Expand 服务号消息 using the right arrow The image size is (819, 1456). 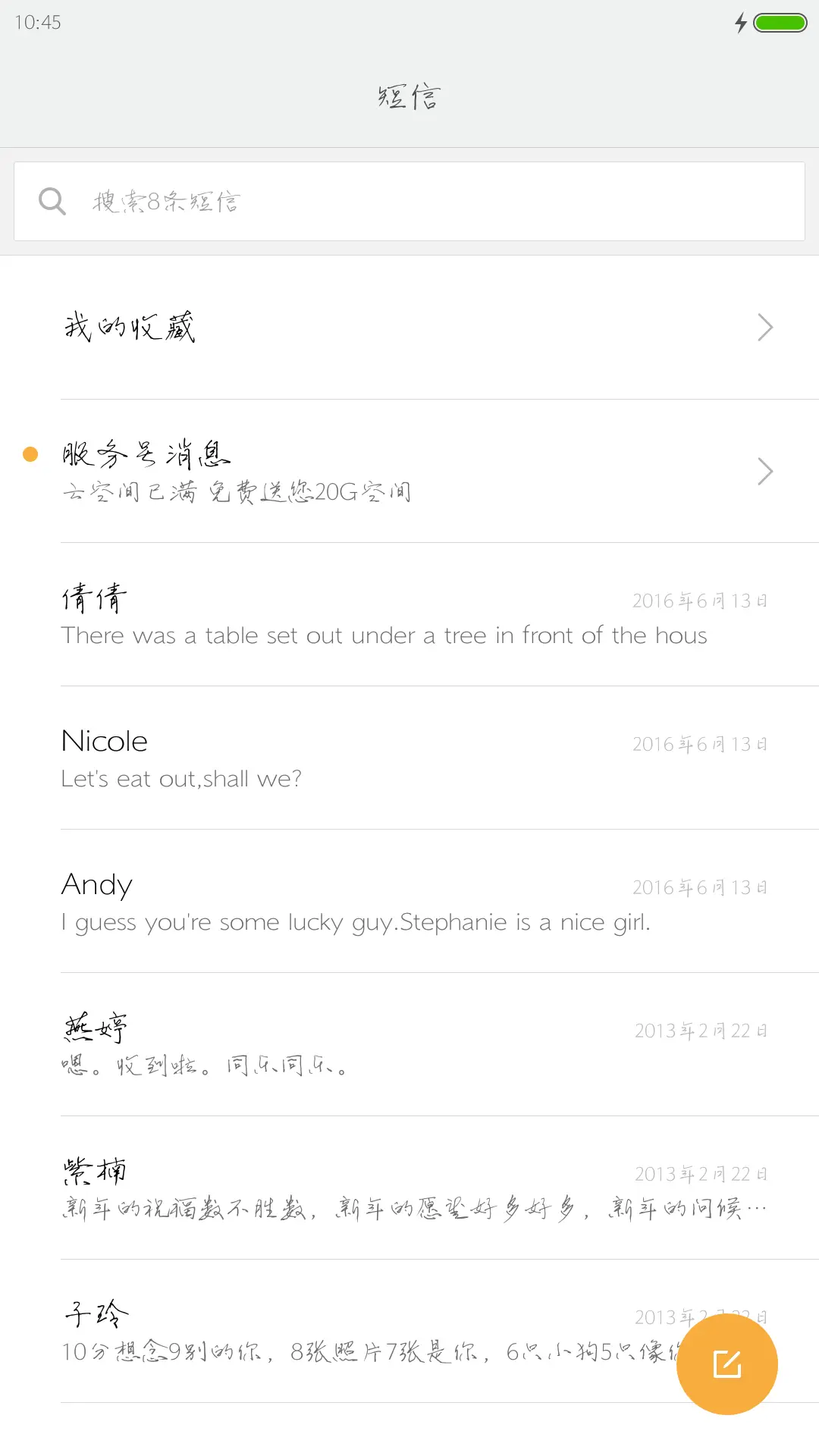(765, 471)
